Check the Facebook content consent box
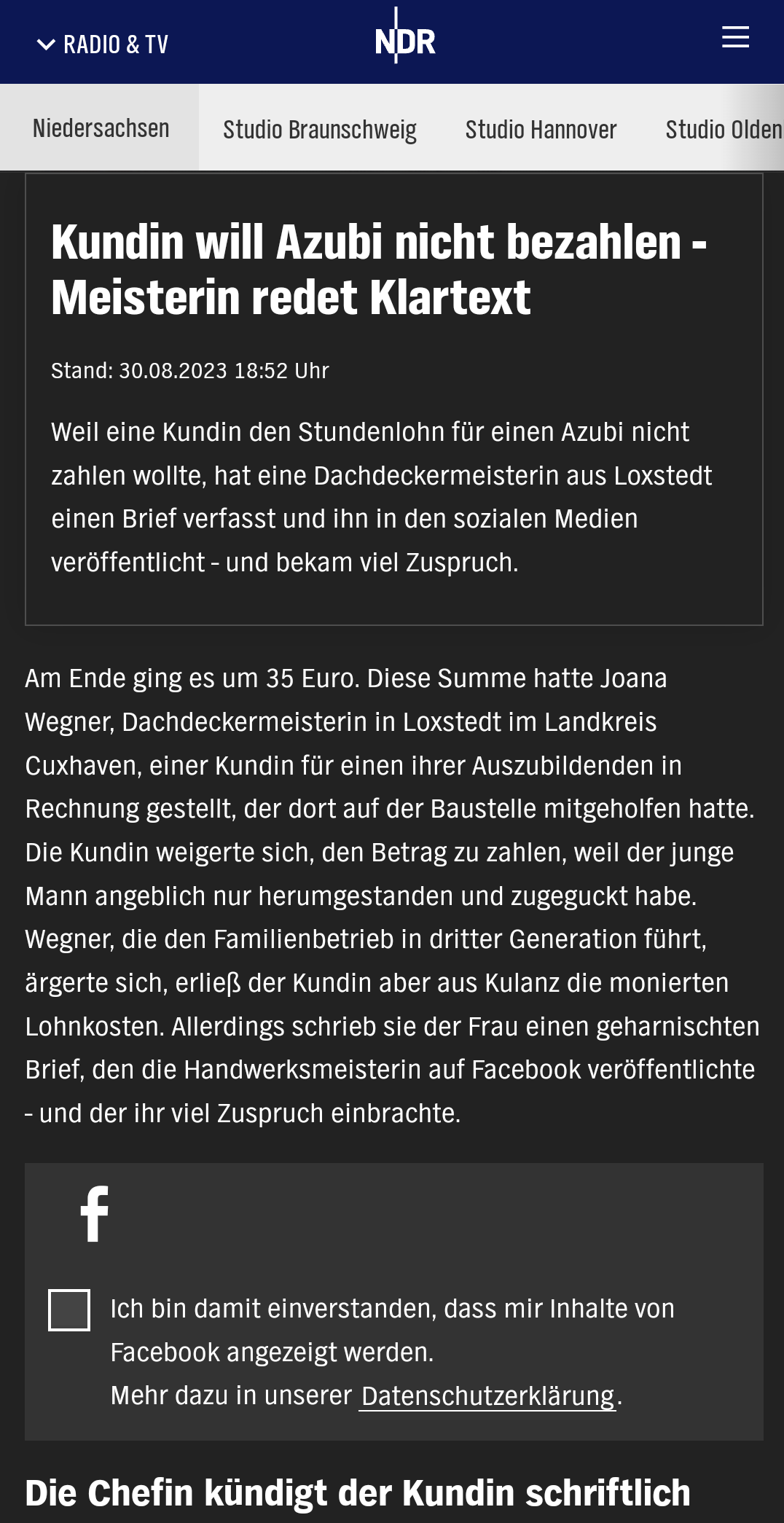 coord(69,1309)
